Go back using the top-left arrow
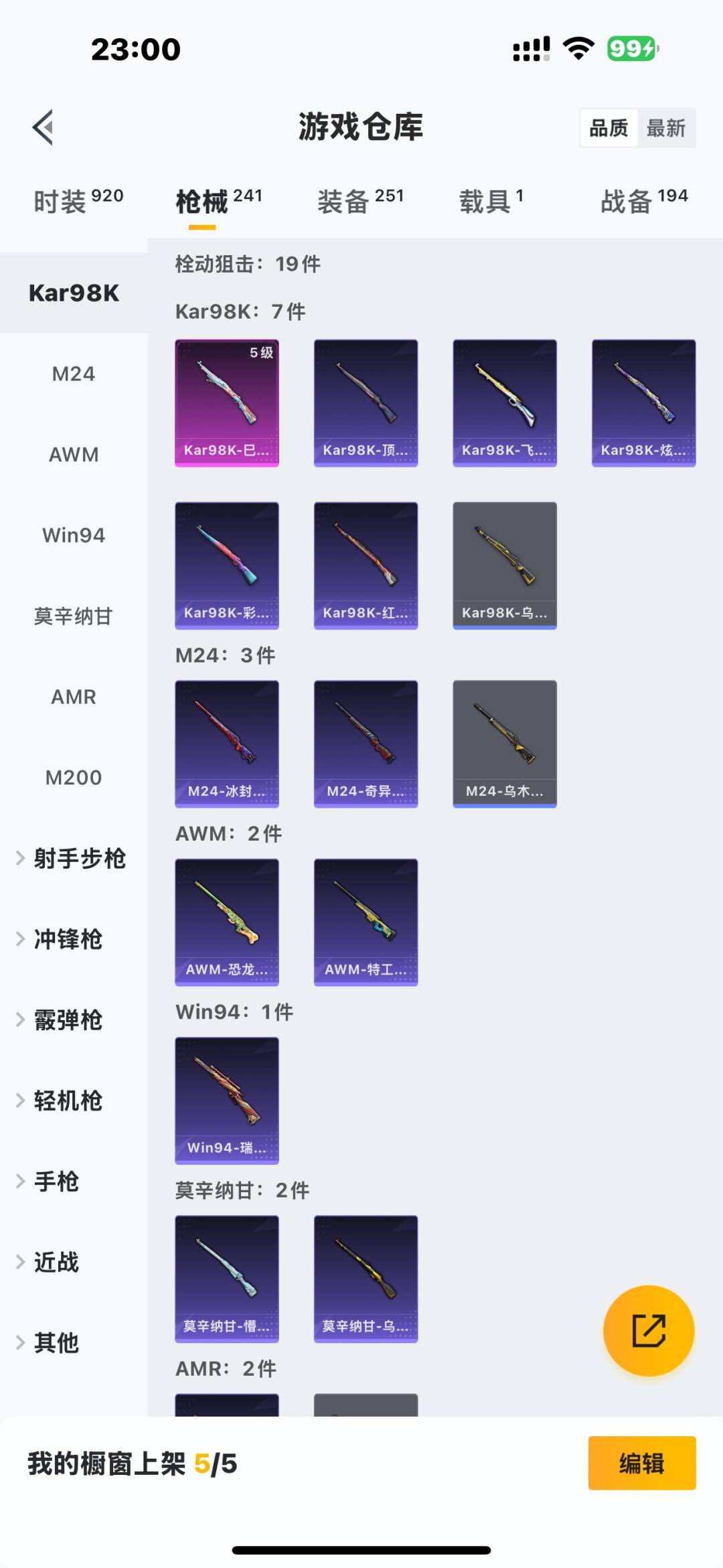The width and height of the screenshot is (723, 1568). [43, 127]
